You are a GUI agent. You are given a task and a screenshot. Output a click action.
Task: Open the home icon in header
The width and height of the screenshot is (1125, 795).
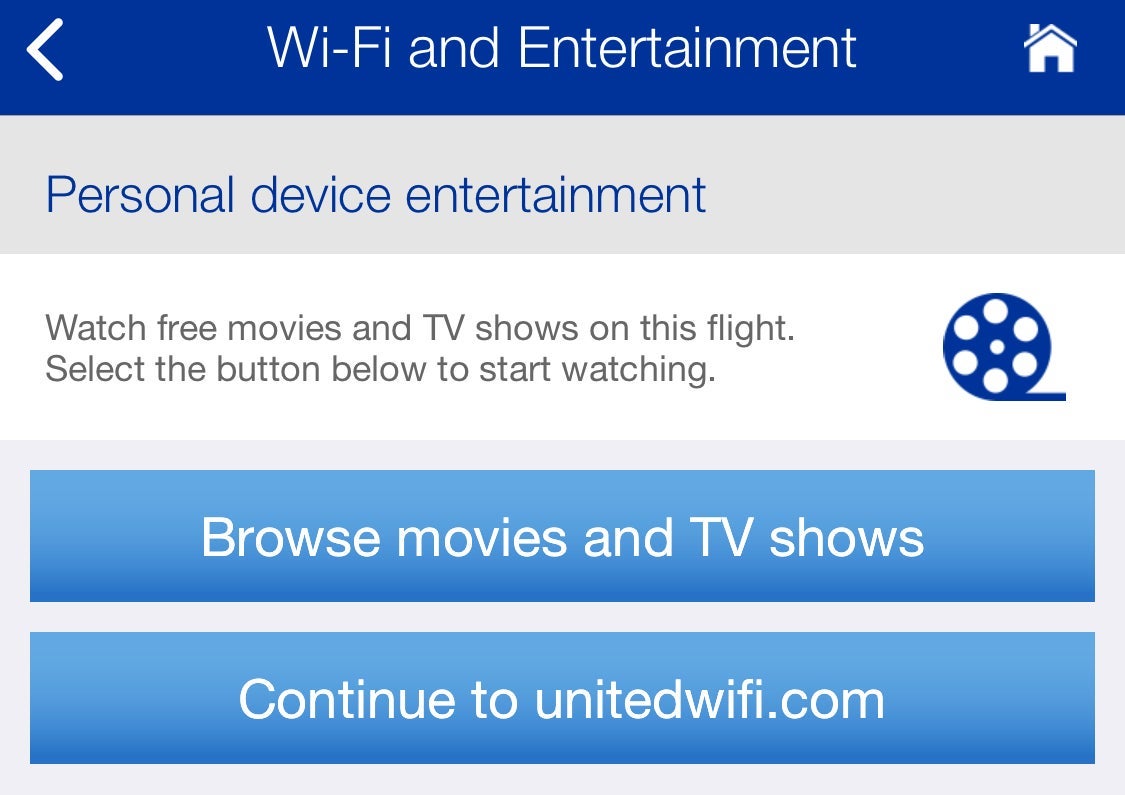1050,49
